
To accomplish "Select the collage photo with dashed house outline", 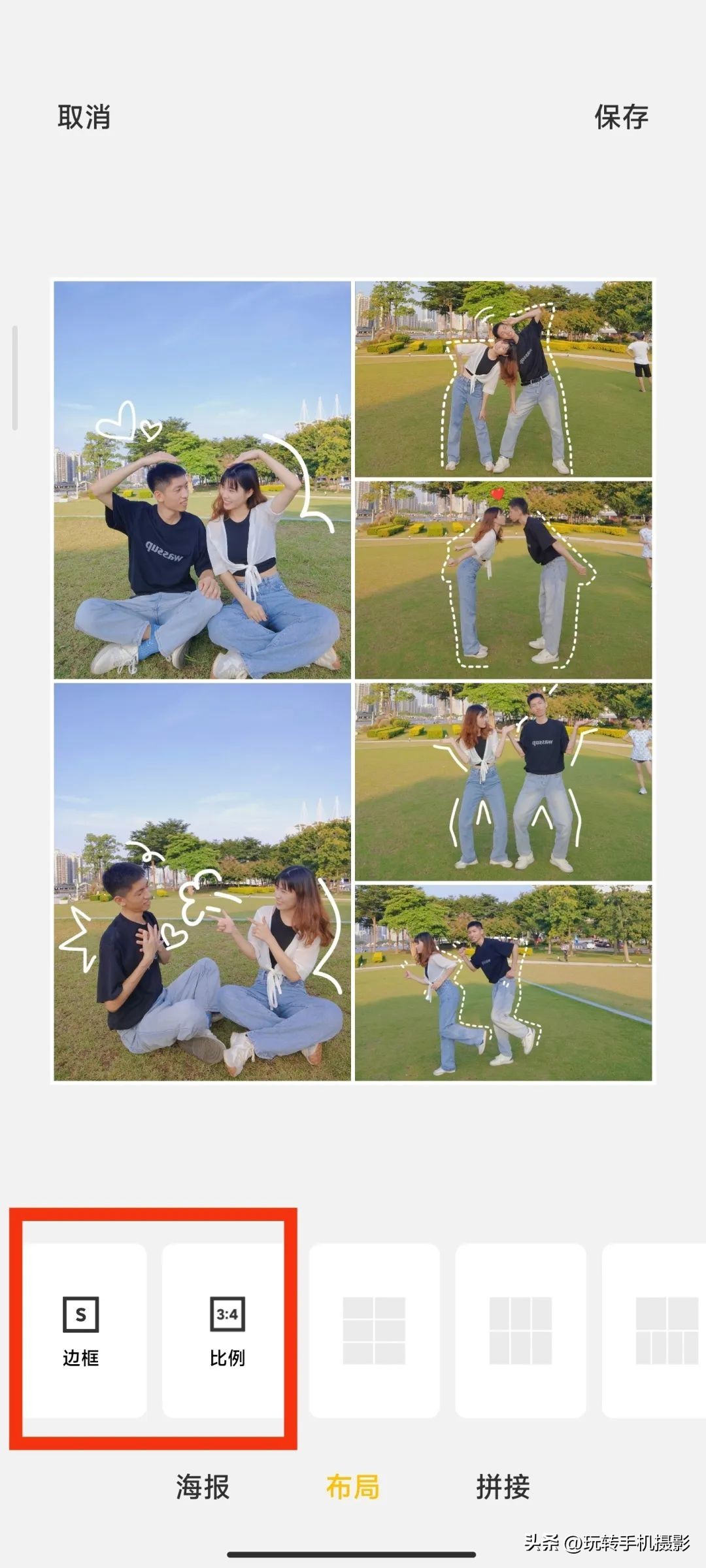I will [x=503, y=580].
